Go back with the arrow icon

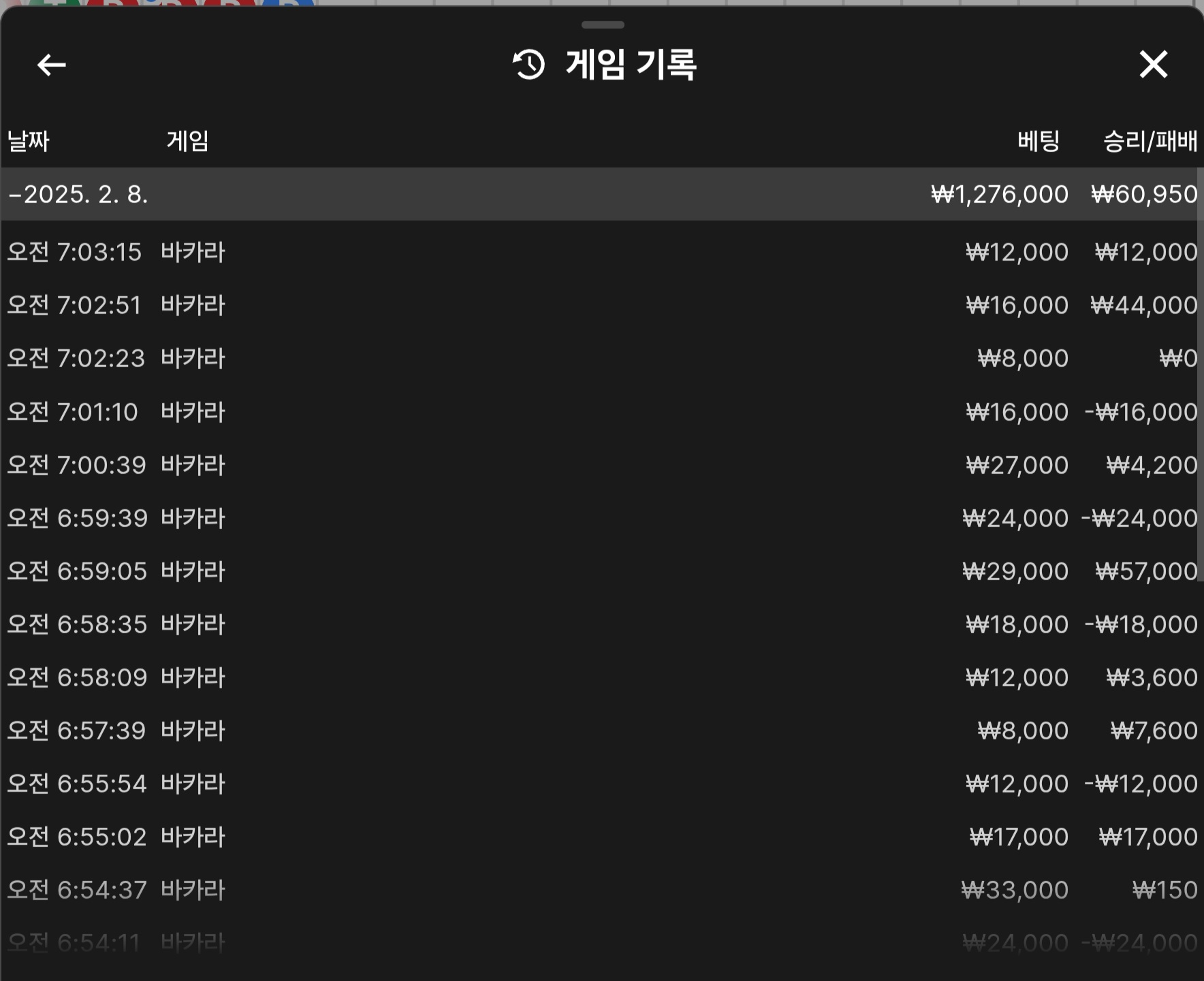pos(51,65)
